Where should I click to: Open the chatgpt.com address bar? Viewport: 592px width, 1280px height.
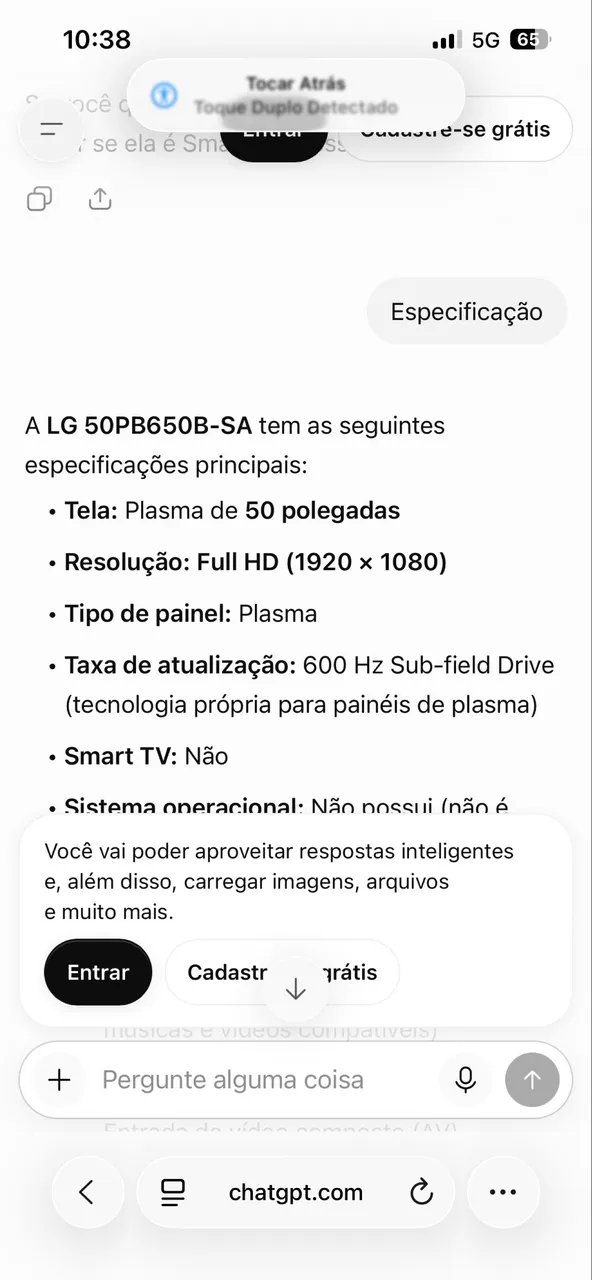[295, 1192]
